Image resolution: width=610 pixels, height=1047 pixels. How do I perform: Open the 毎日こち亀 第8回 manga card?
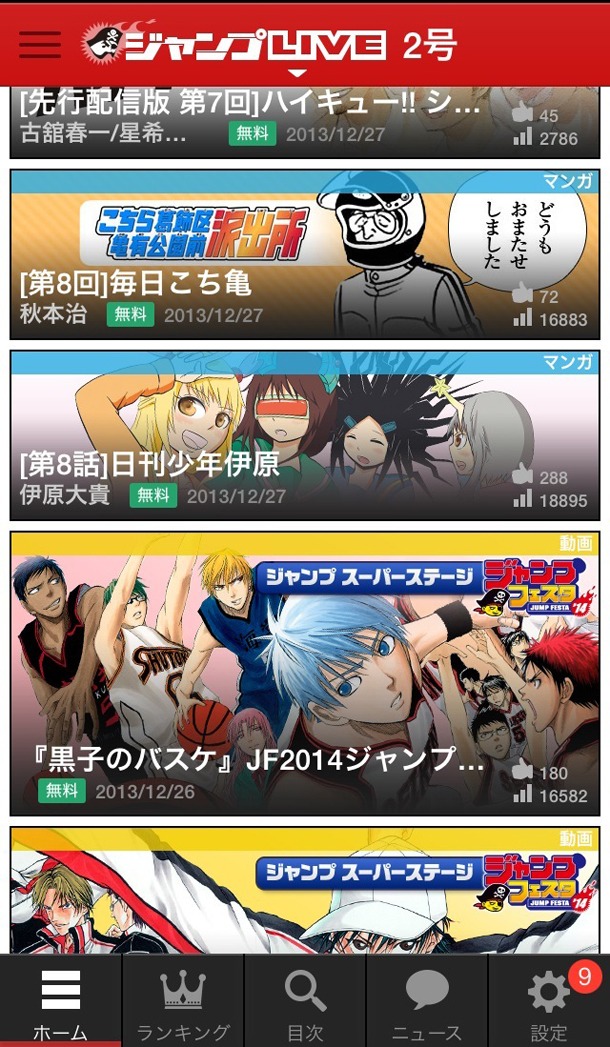304,255
